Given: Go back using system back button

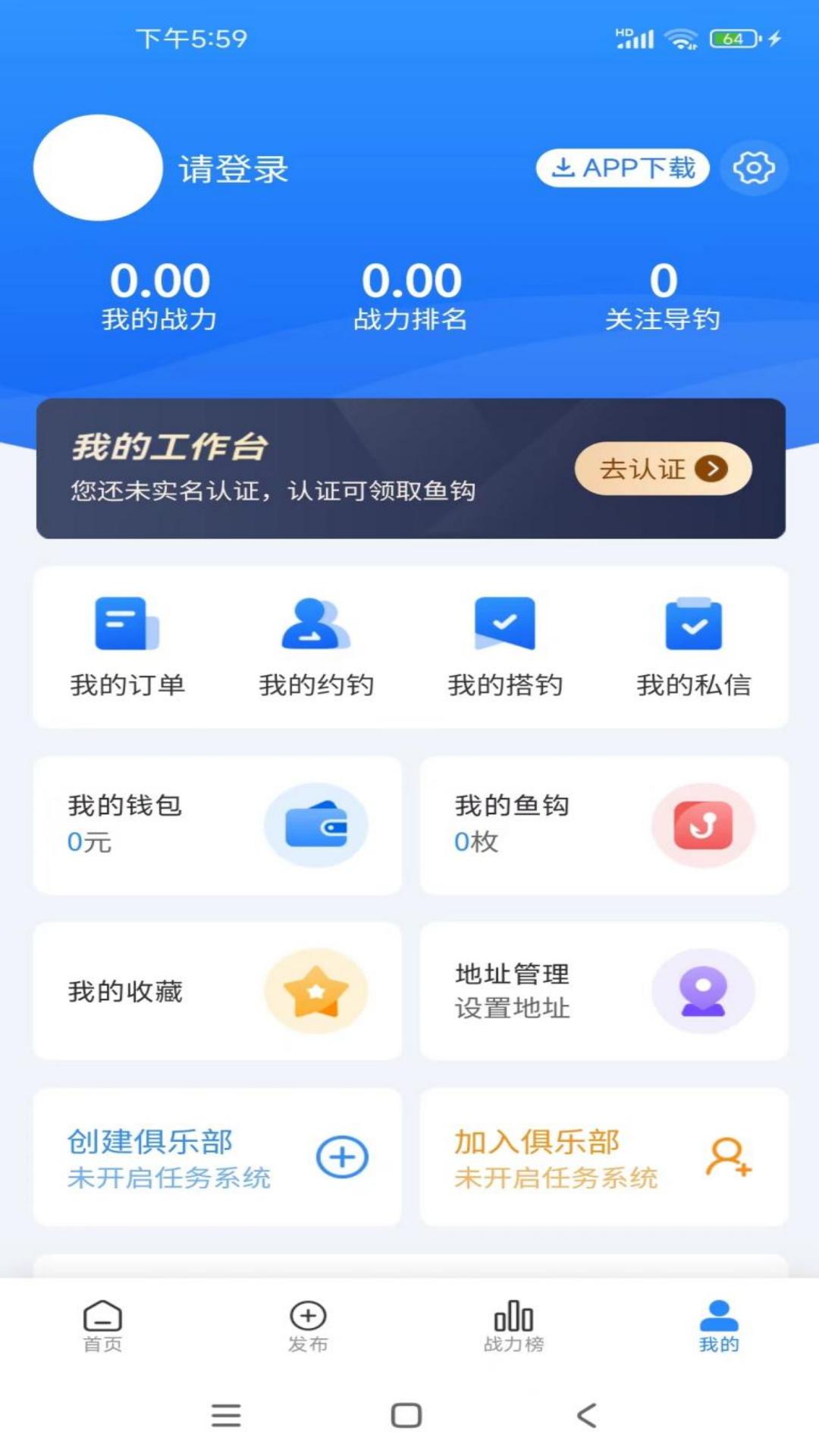Looking at the screenshot, I should (587, 1415).
